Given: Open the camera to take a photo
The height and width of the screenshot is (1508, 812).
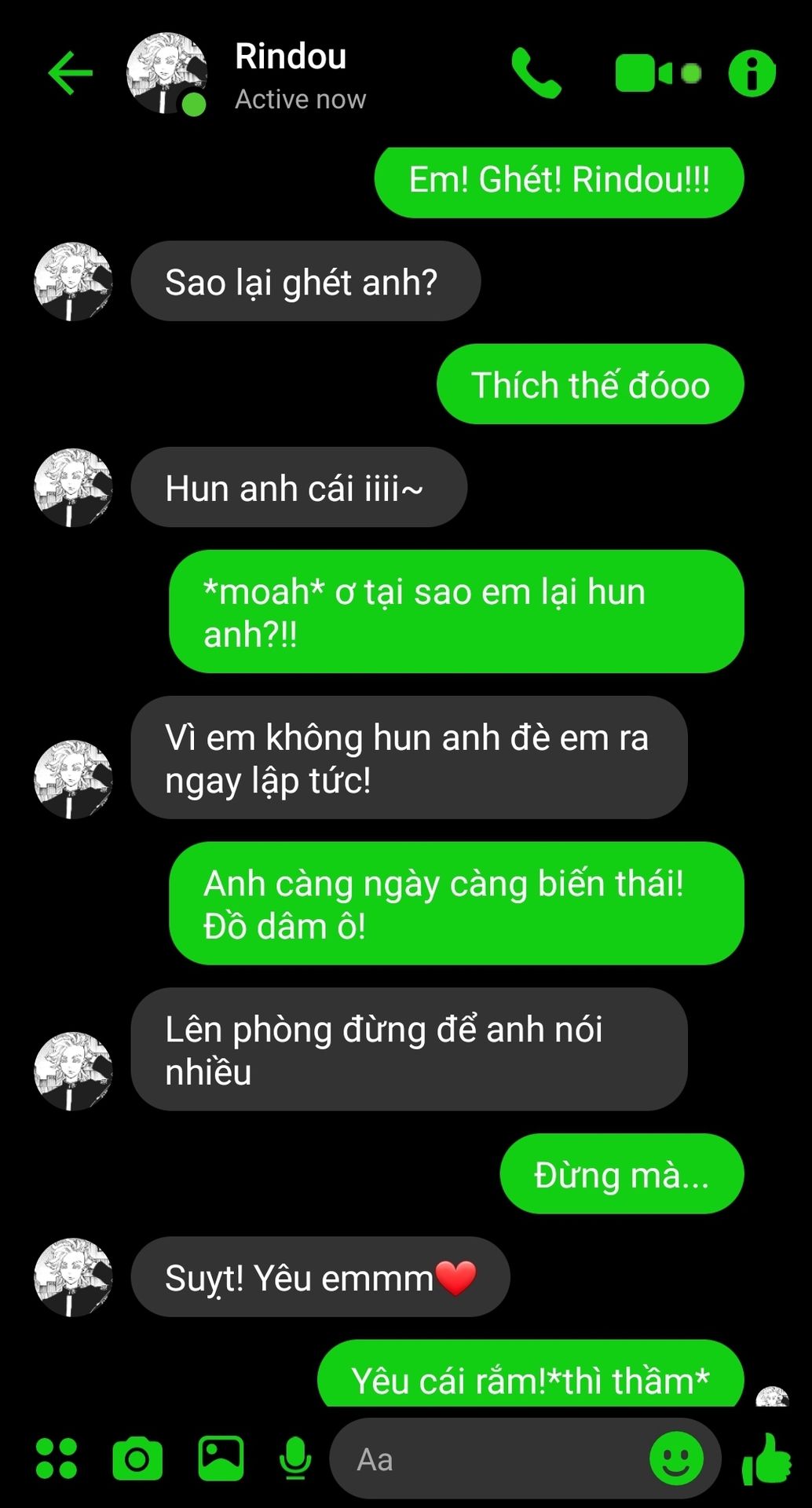Looking at the screenshot, I should click(137, 1459).
